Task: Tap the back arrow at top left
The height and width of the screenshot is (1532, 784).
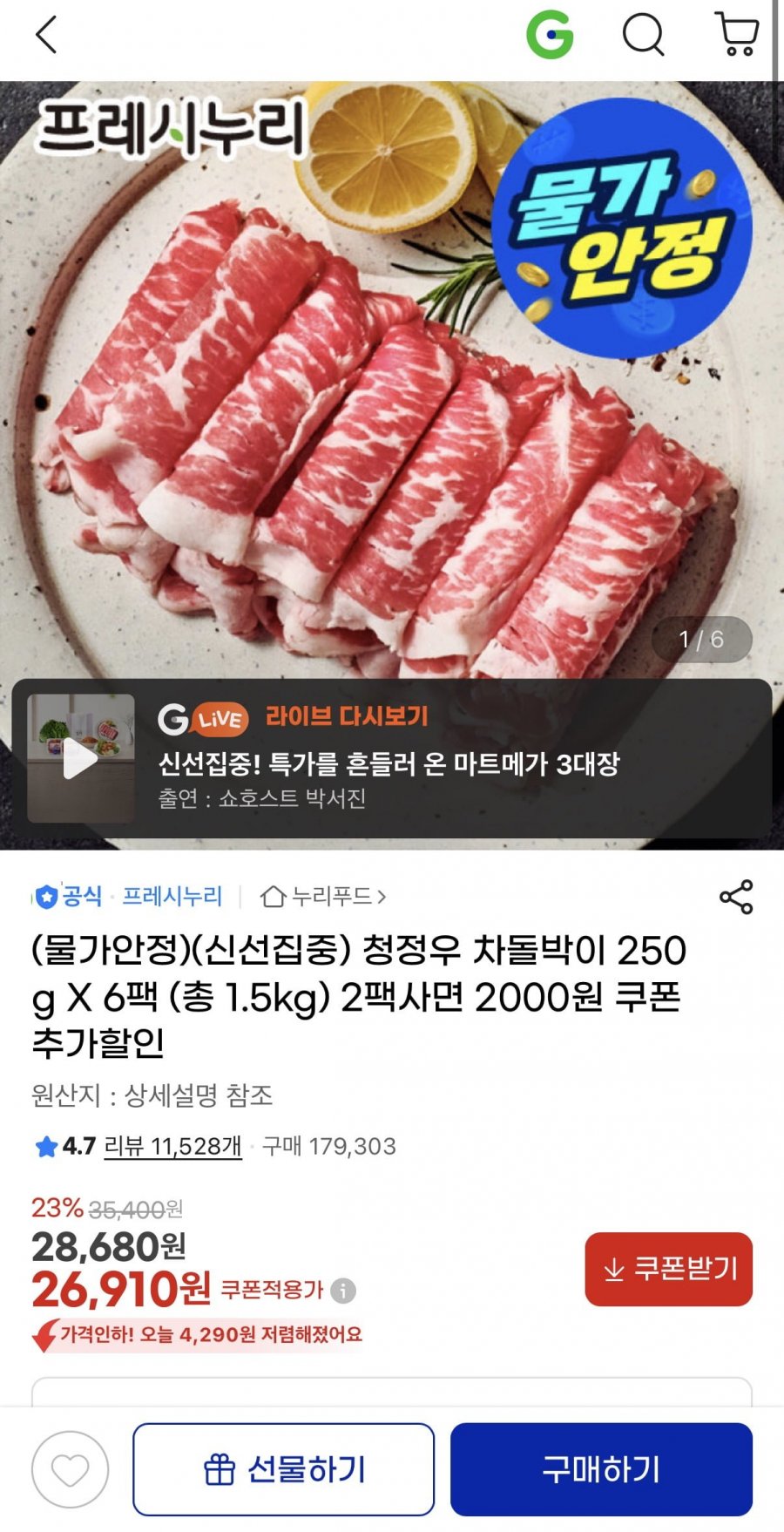Action: pyautogui.click(x=42, y=37)
